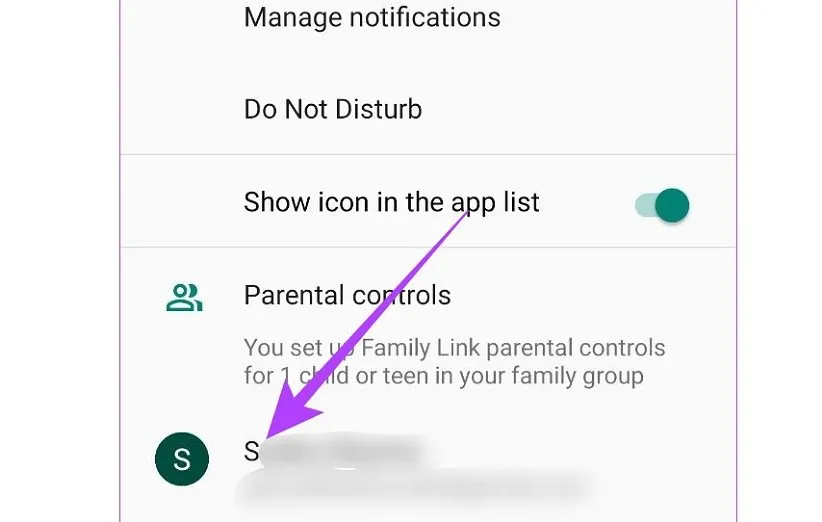The image size is (822, 522).
Task: Select the child account with the S avatar
Action: 182,459
